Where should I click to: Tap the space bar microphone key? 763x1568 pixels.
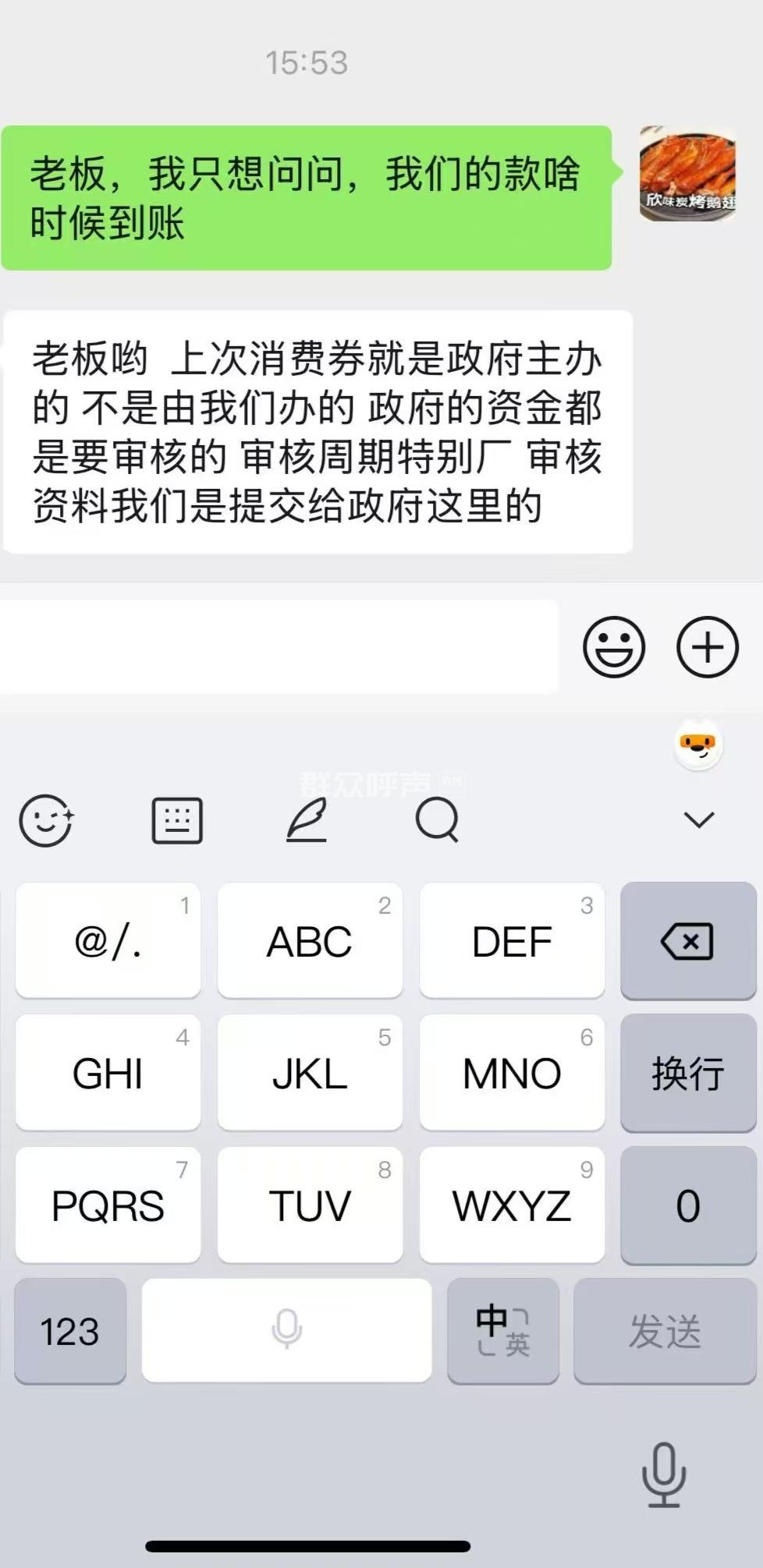pos(286,1330)
